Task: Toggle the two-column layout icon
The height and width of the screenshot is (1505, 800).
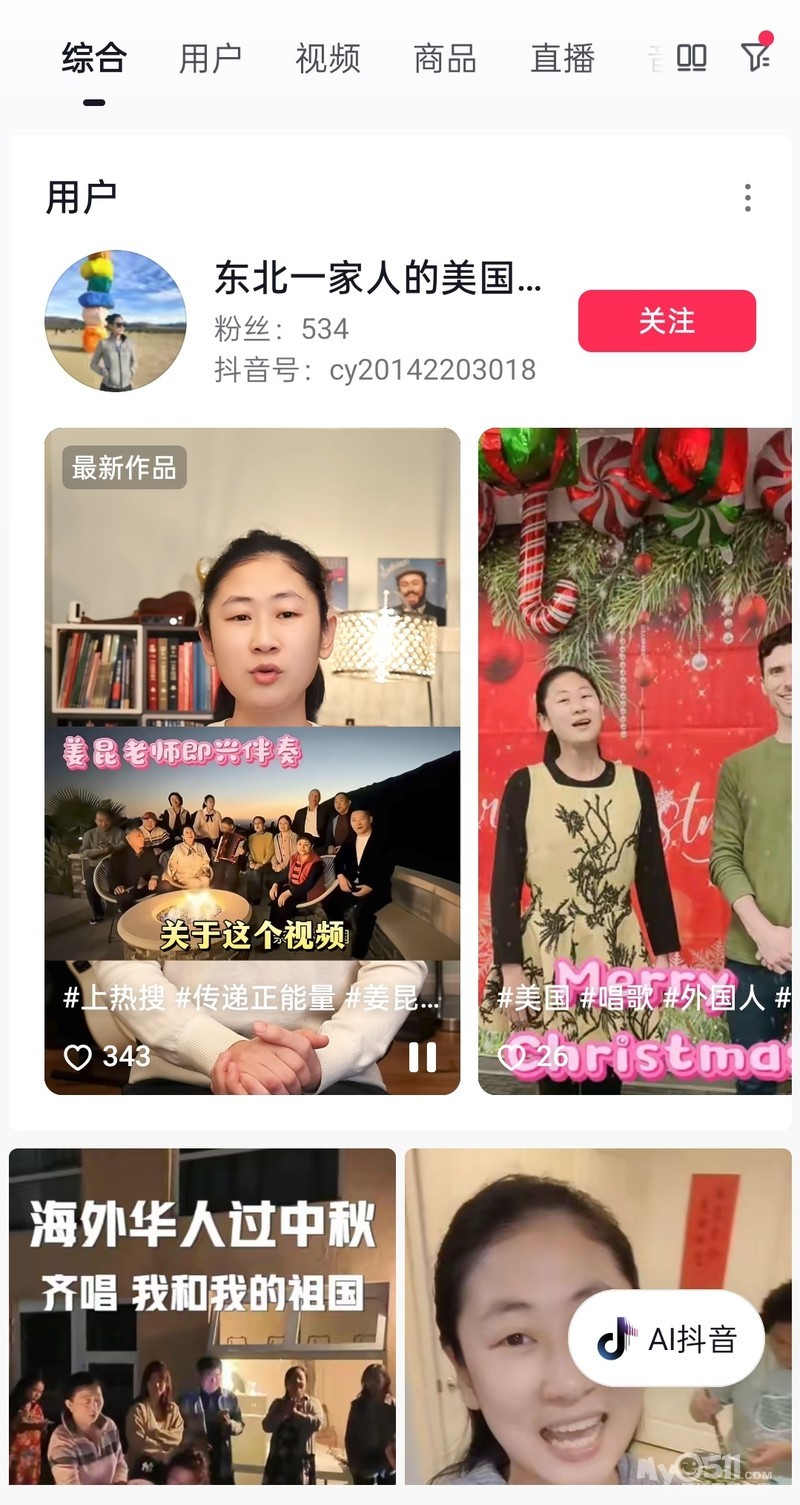Action: click(691, 58)
